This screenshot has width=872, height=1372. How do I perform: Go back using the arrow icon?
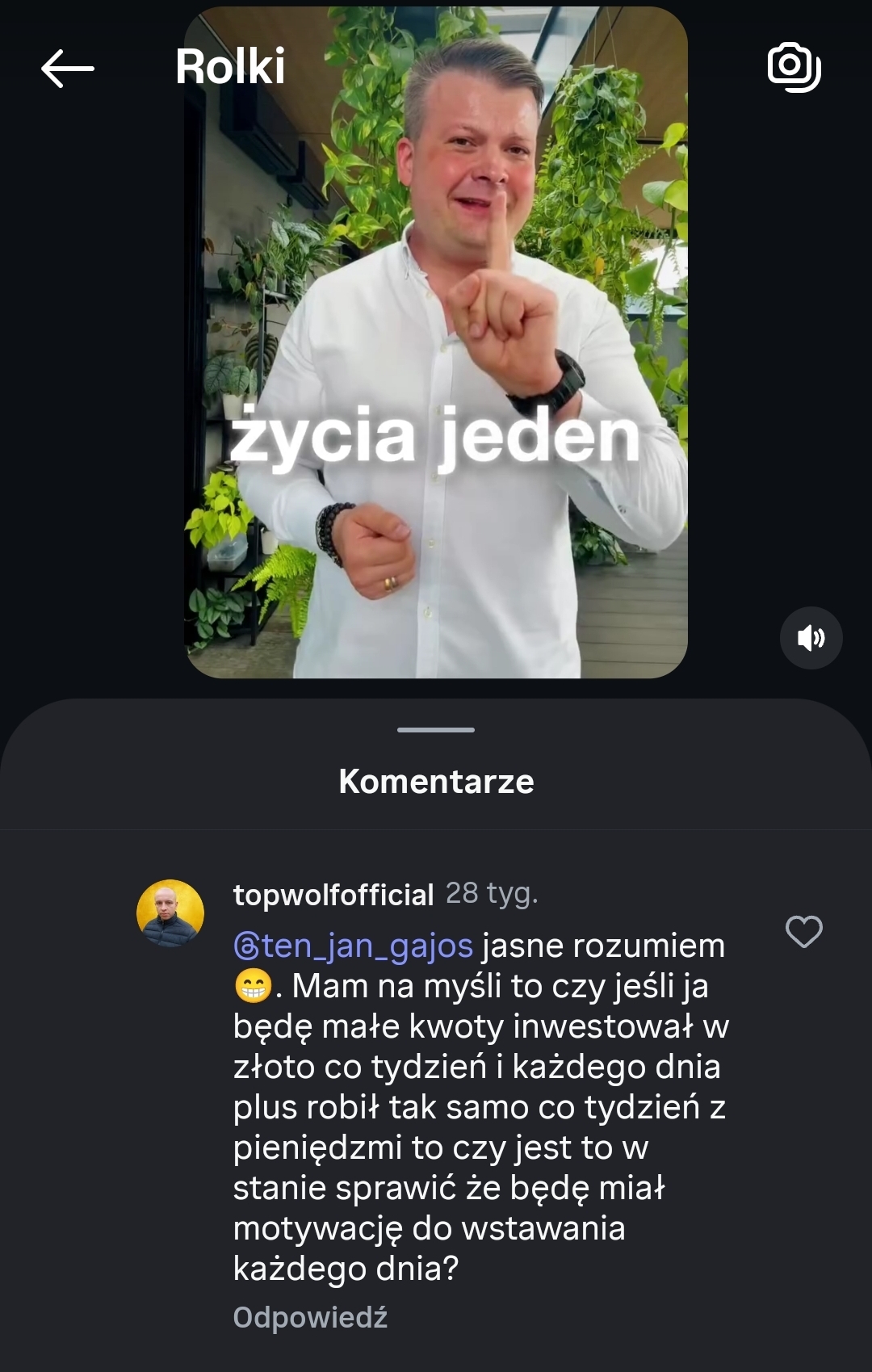[68, 69]
